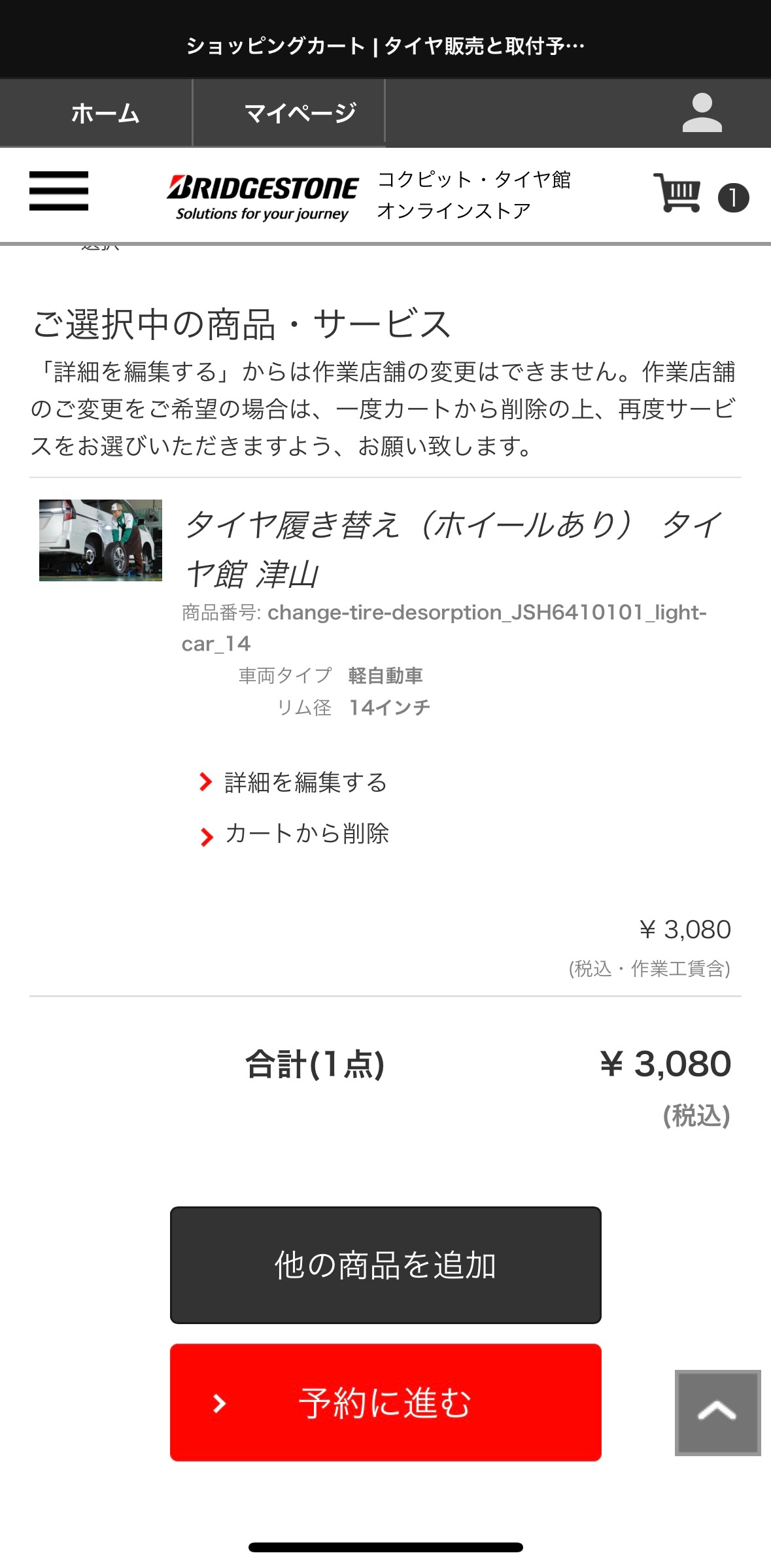The image size is (771, 1568).
Task: Tap the 他の商品を追加 button
Action: [x=385, y=1265]
